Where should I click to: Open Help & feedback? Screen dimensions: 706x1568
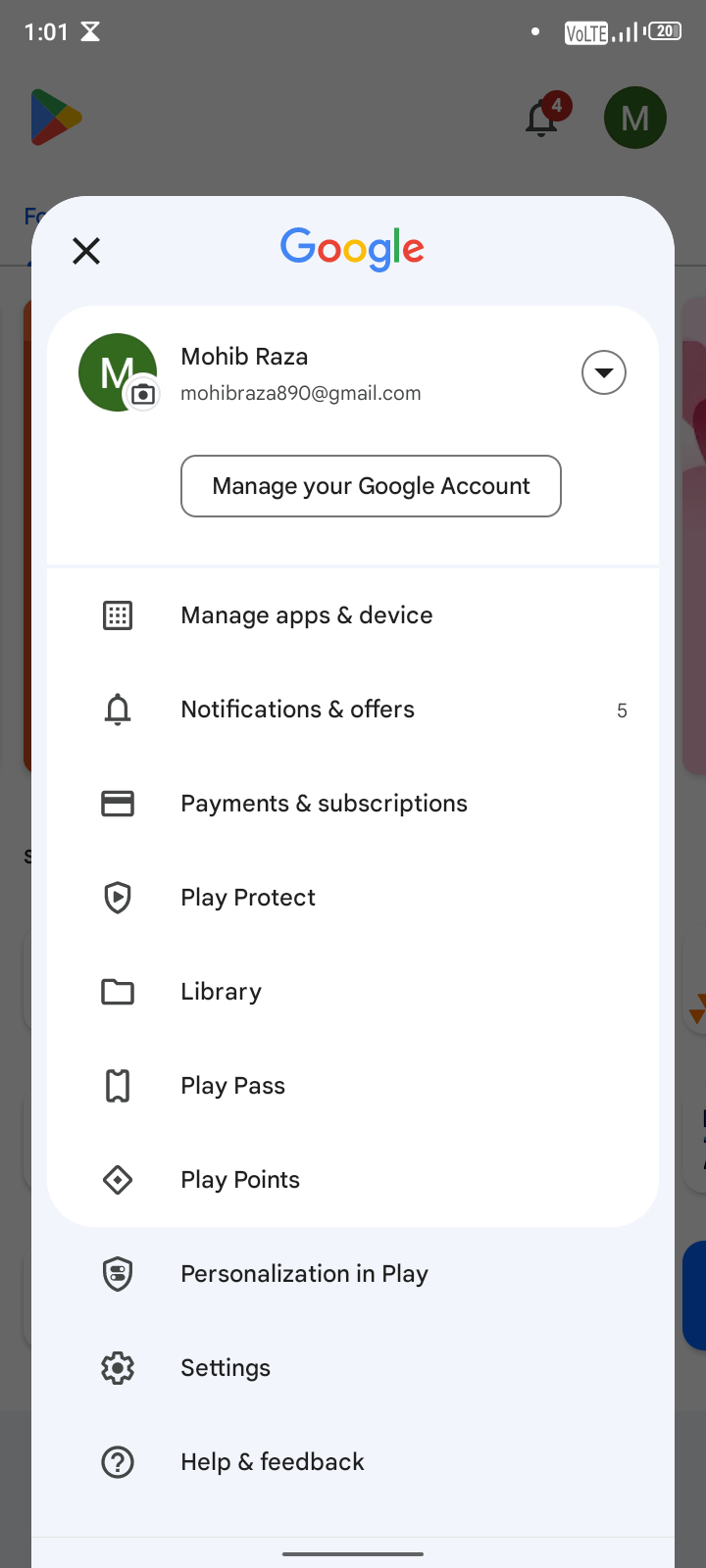point(353,1462)
